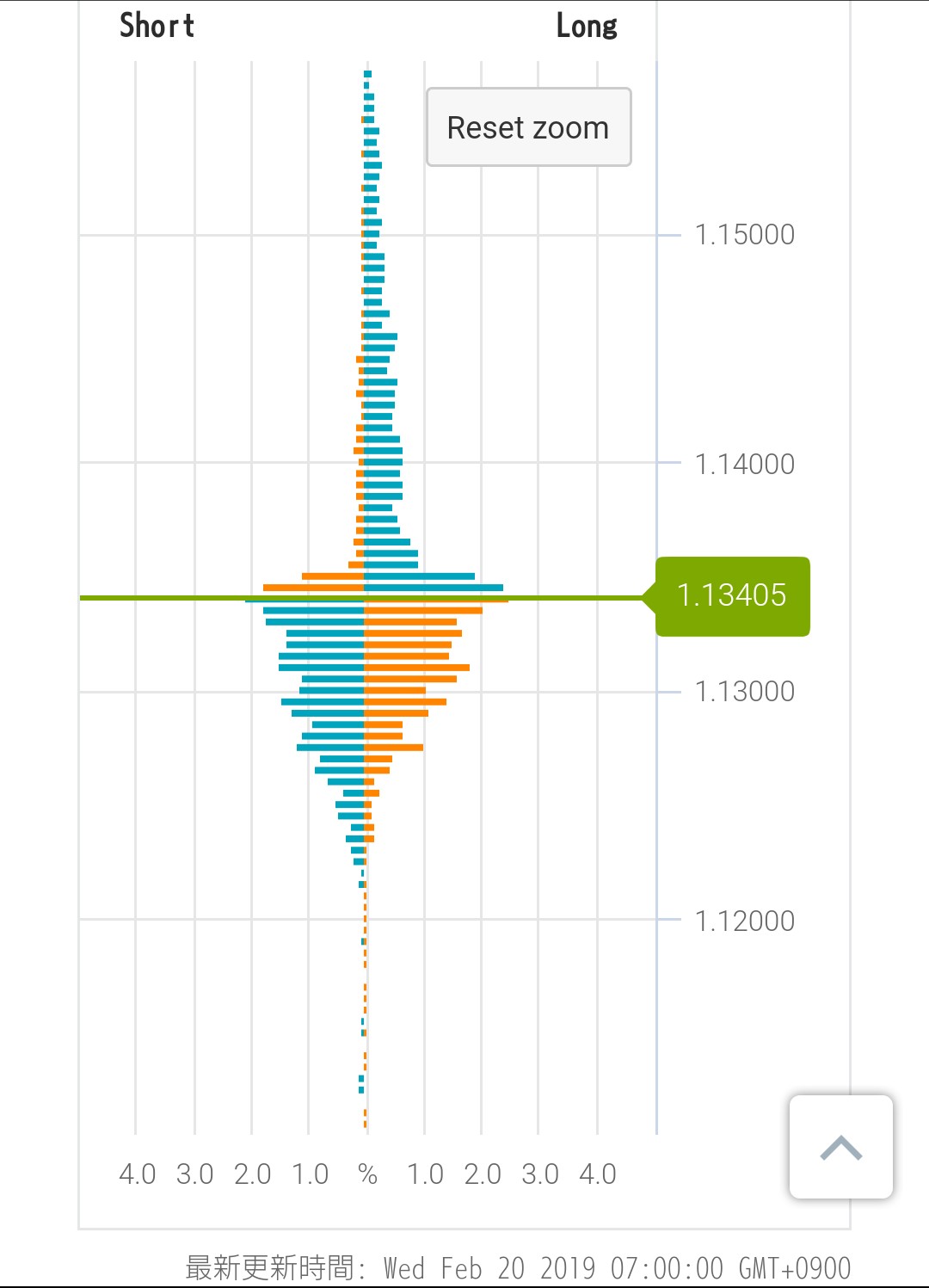
Task: Jump back to top with the up arrow
Action: click(x=840, y=1146)
